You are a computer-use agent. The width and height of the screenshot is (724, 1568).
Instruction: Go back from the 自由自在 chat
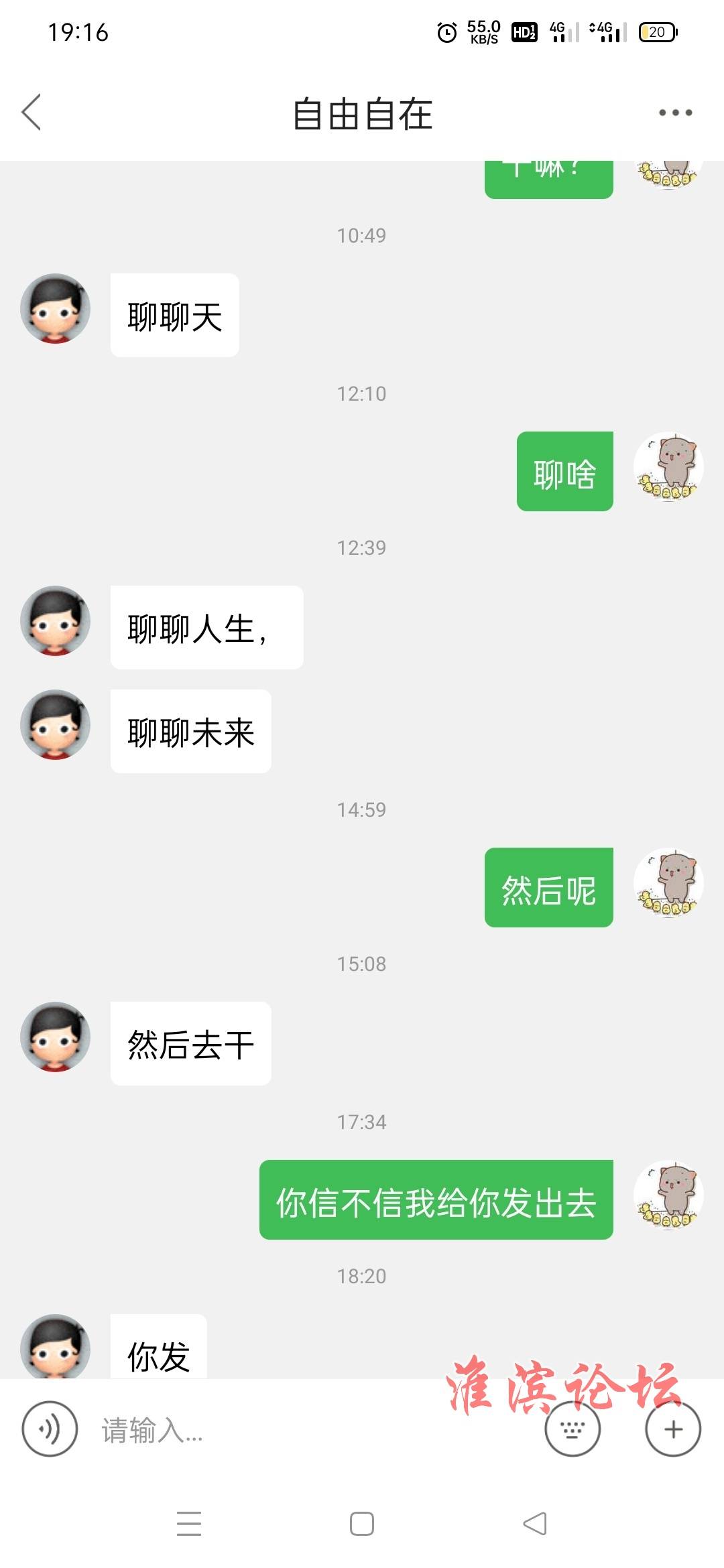click(x=32, y=112)
